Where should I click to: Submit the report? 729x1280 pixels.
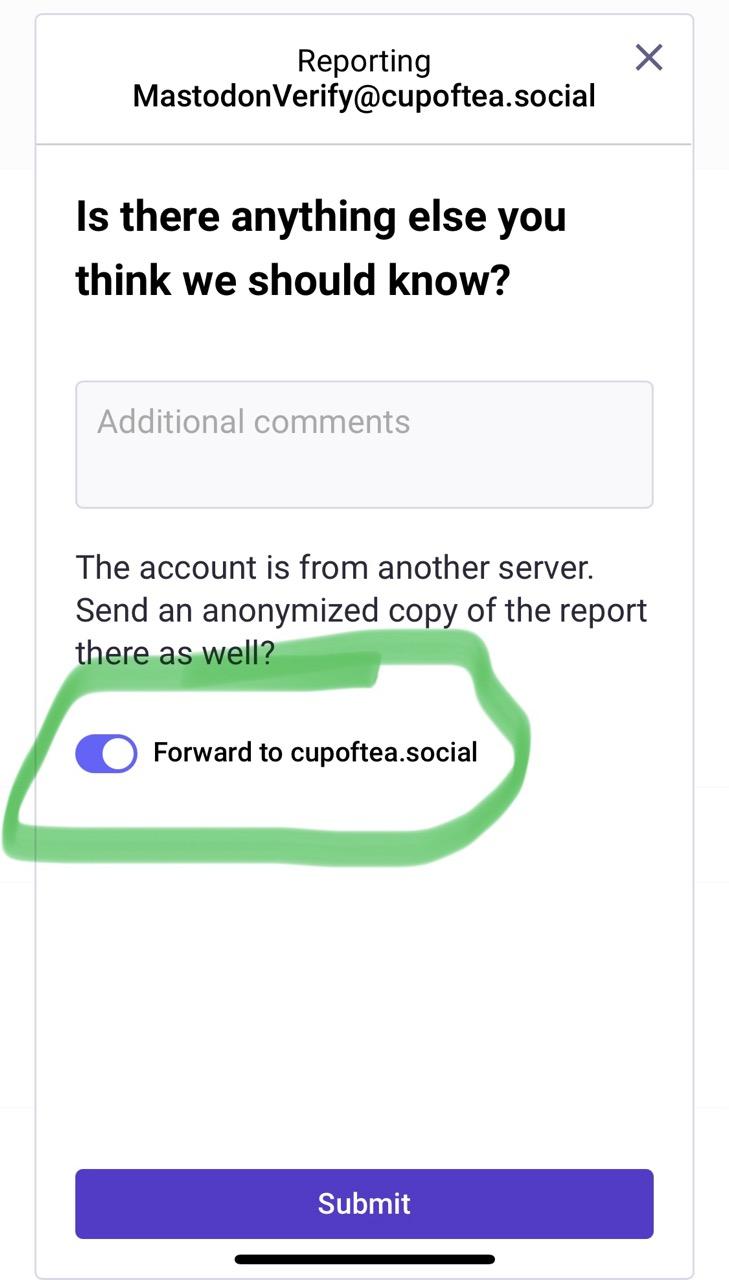coord(364,1203)
